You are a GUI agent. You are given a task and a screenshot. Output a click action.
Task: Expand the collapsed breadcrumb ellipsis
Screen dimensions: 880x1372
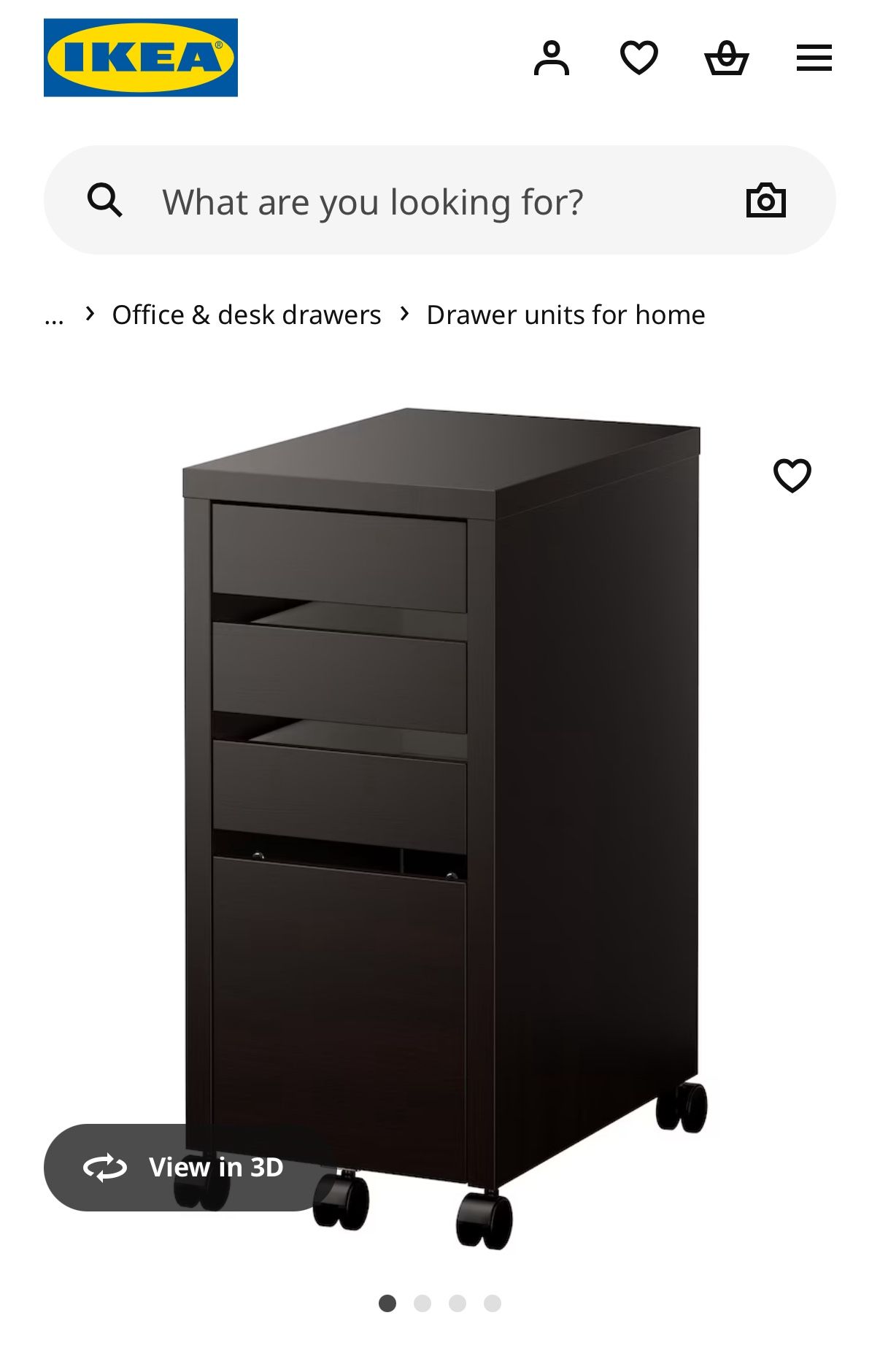[54, 316]
